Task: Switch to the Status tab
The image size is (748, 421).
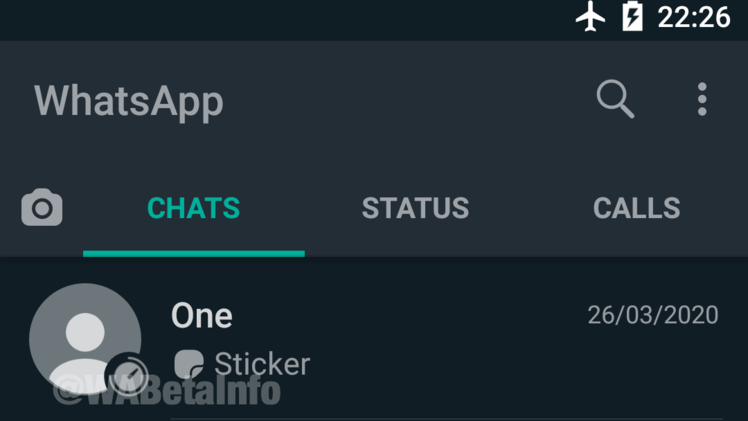Action: 415,208
